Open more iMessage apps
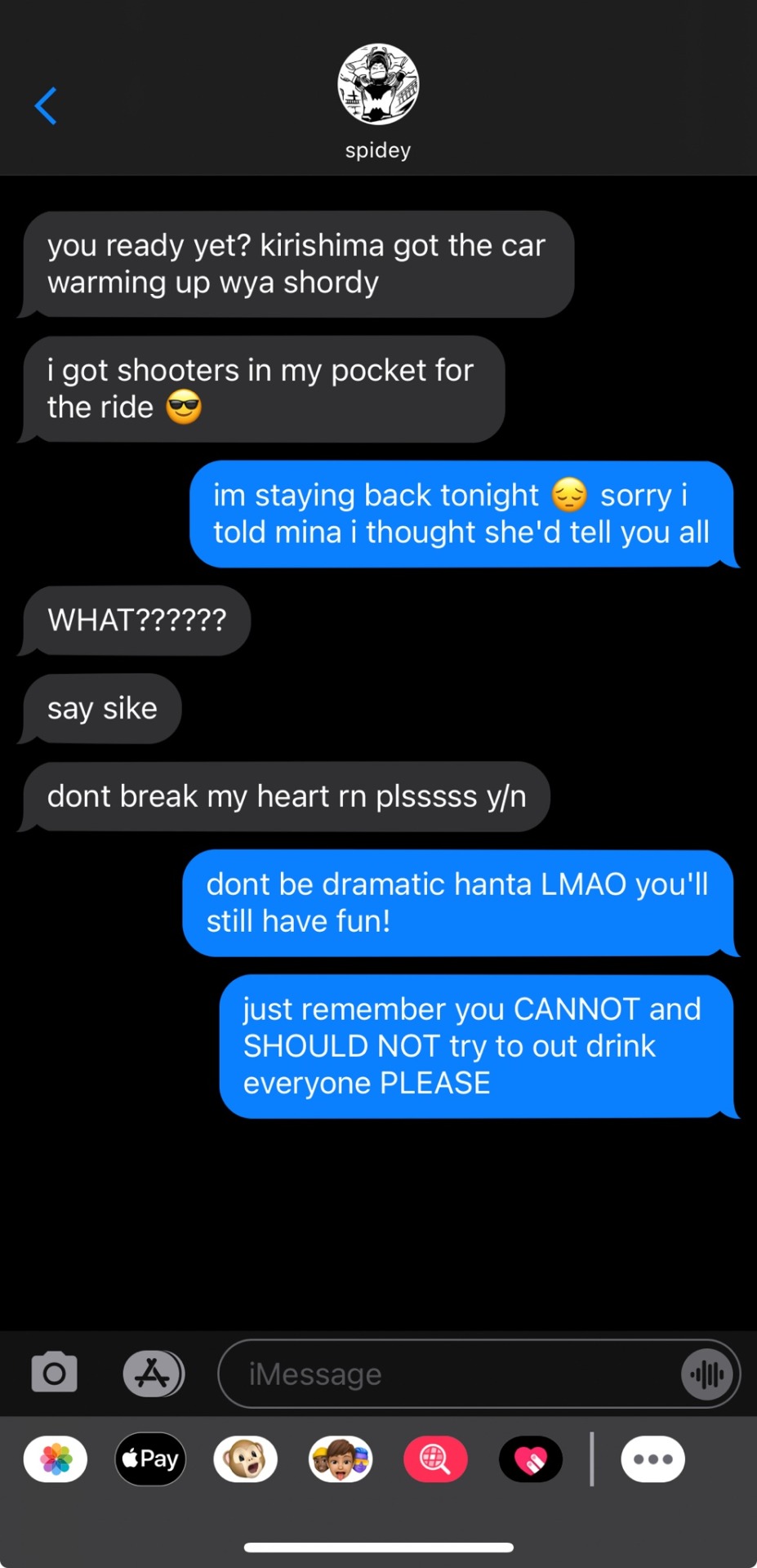 (652, 1459)
